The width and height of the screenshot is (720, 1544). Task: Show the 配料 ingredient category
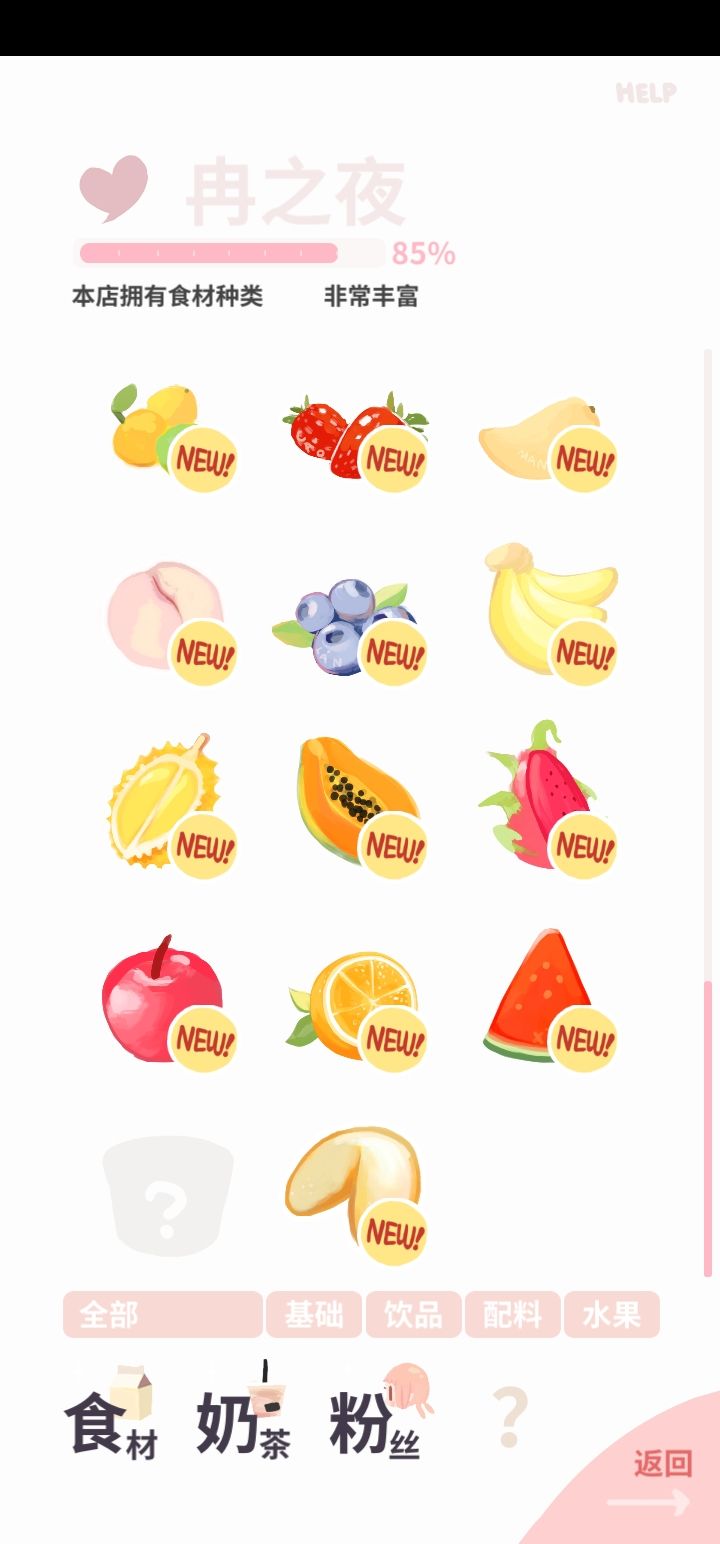(x=512, y=1314)
